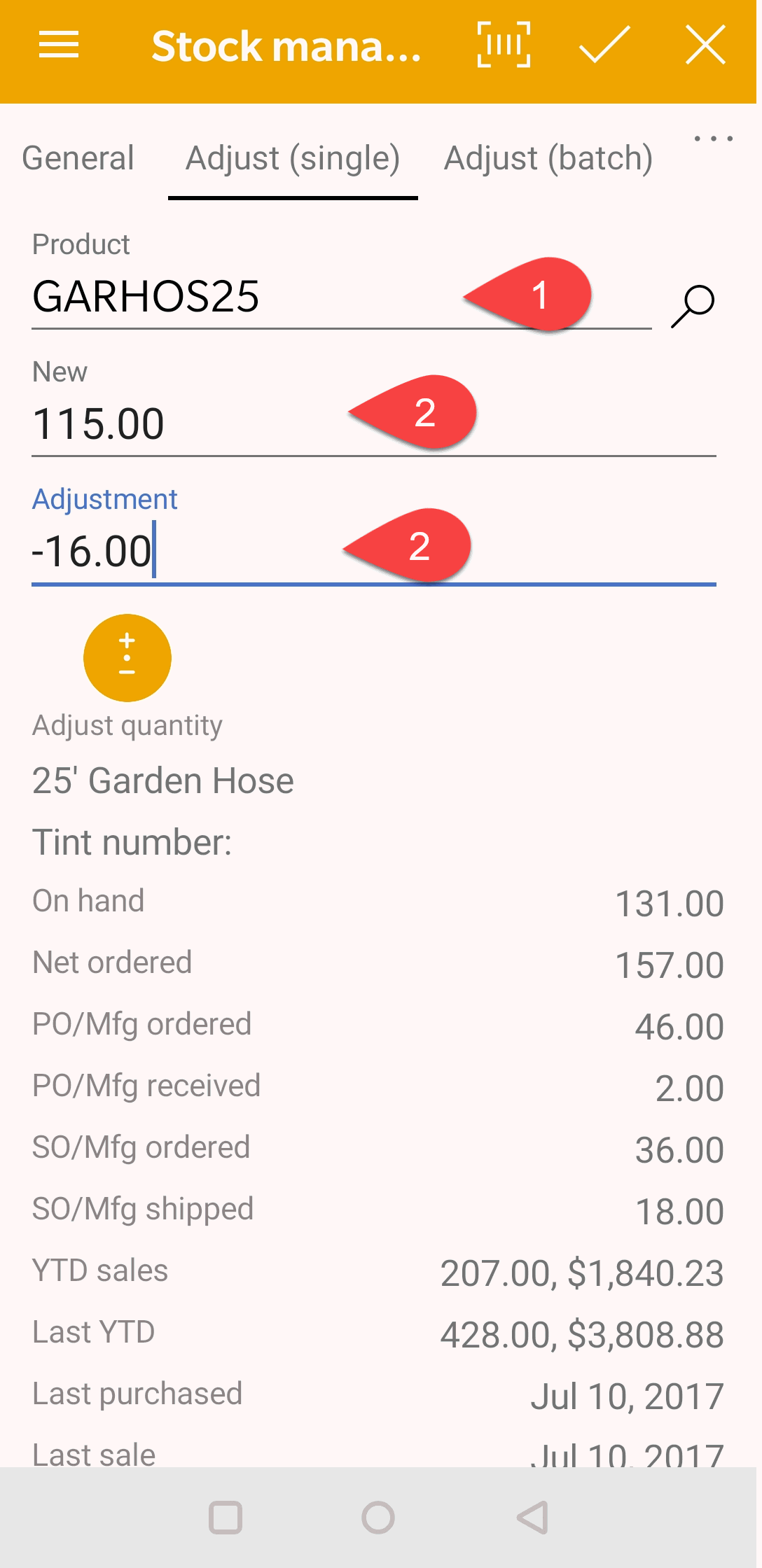Viewport: 762px width, 1568px height.
Task: Switch to the Adjust (batch) tab
Action: pyautogui.click(x=548, y=158)
